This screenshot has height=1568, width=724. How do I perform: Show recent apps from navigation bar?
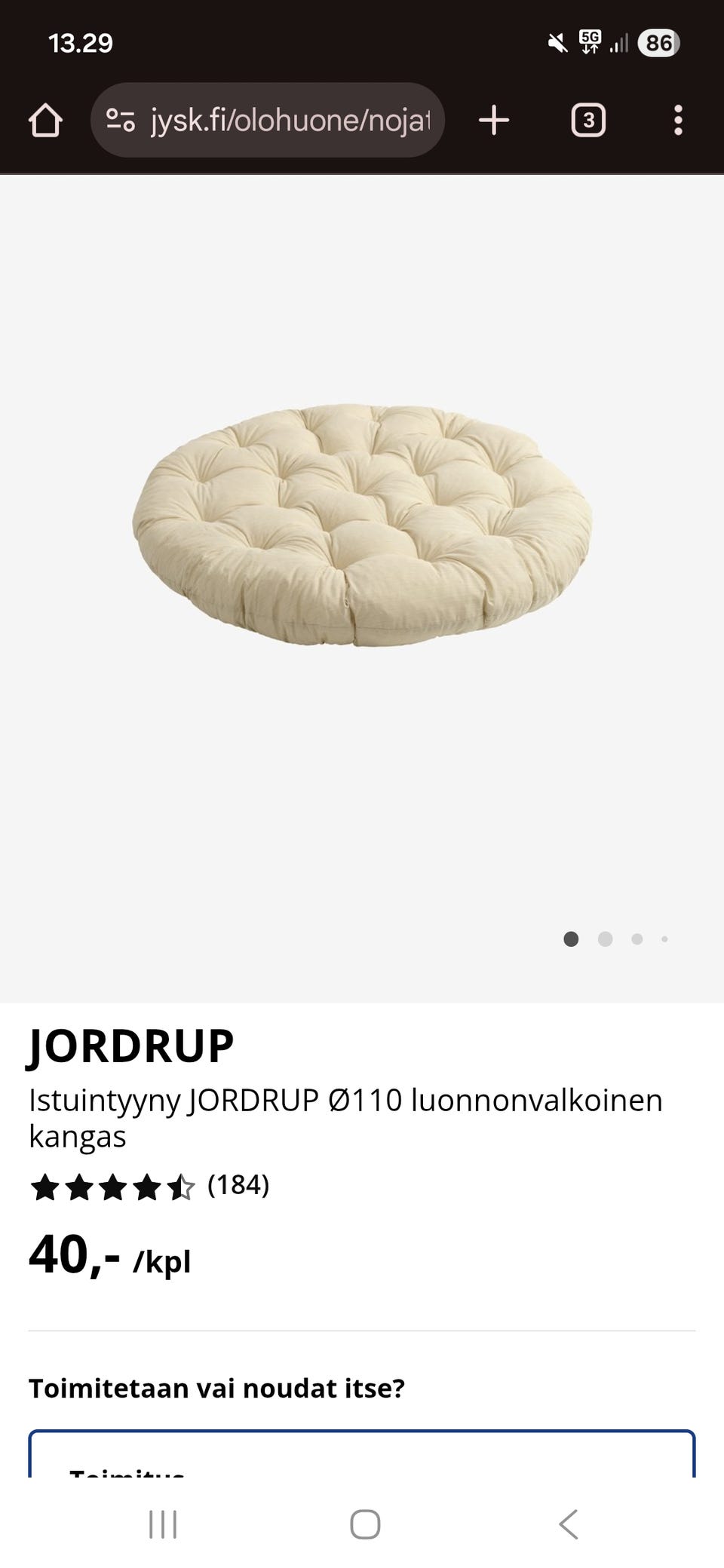(x=163, y=1524)
